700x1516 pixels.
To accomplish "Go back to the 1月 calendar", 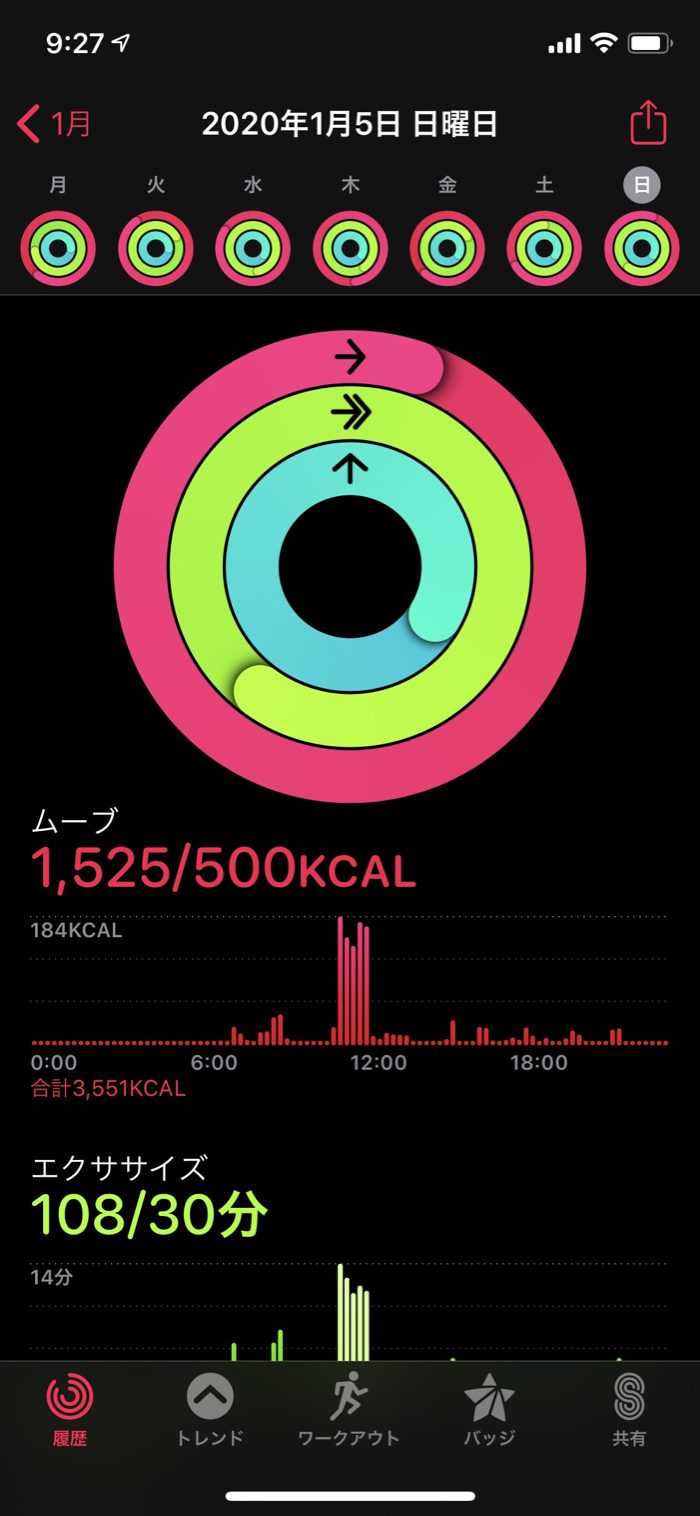I will click(x=55, y=124).
